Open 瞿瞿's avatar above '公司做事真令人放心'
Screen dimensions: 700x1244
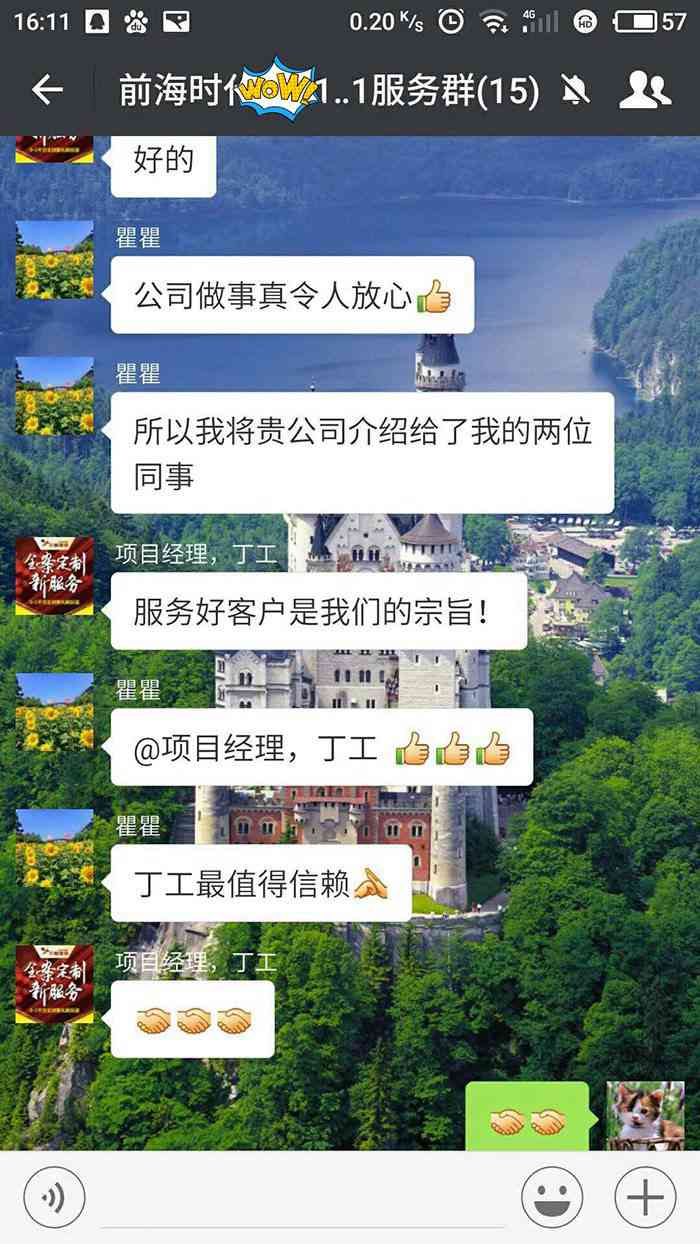[x=54, y=260]
